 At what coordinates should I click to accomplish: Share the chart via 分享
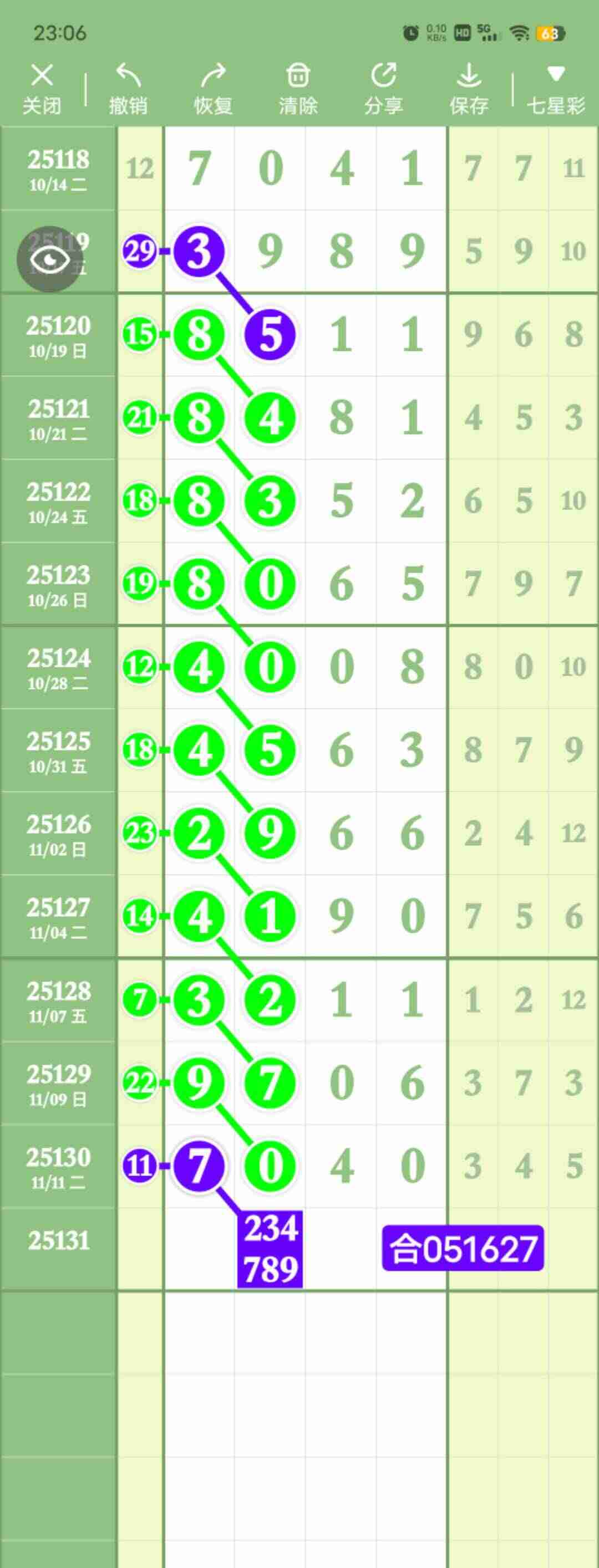coord(383,88)
